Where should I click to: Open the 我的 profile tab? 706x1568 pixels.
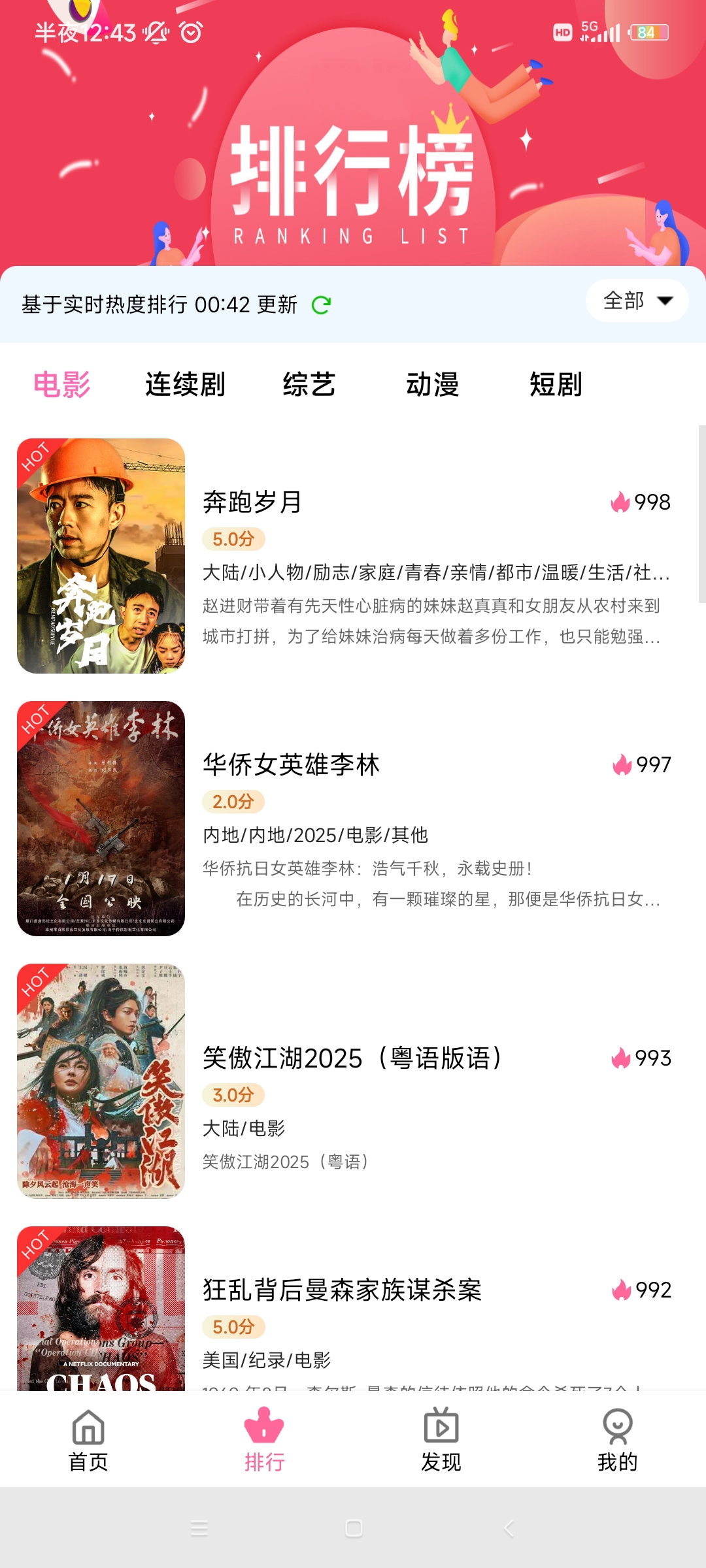[617, 1441]
